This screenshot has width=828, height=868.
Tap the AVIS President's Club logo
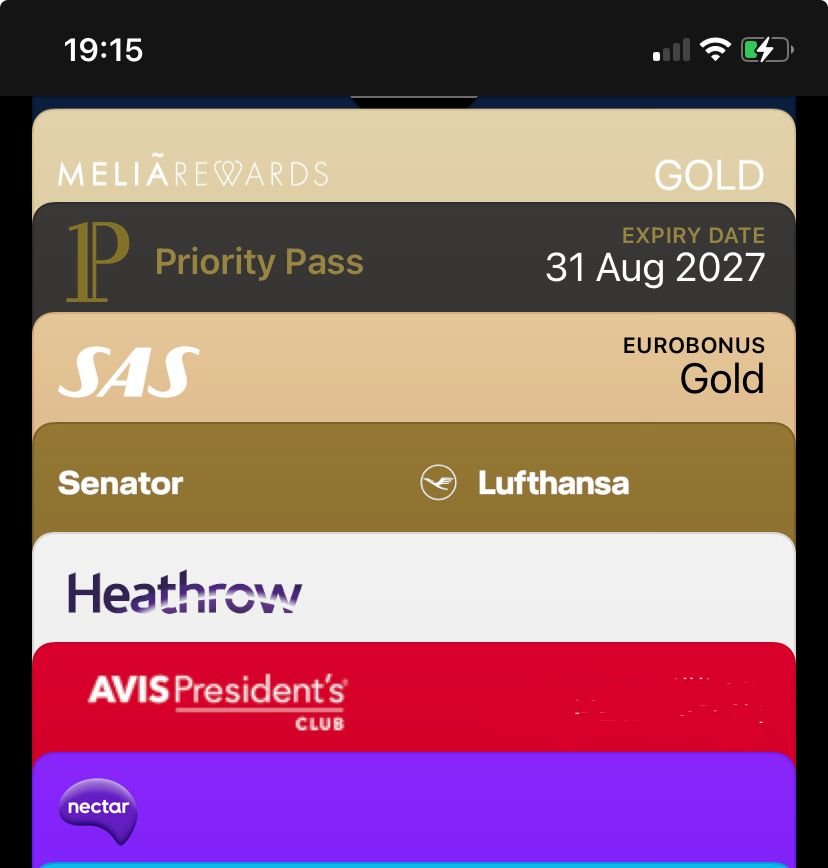click(x=218, y=698)
